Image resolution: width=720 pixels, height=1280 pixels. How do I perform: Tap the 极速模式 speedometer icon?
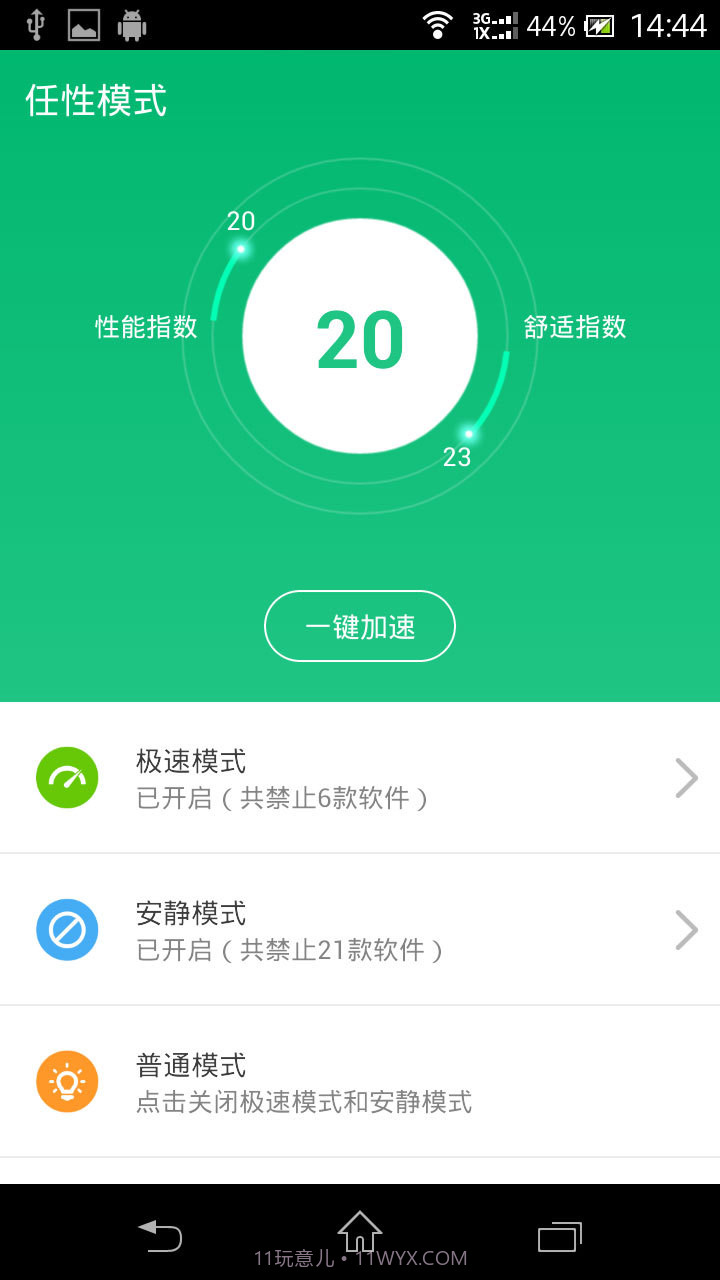pos(67,777)
